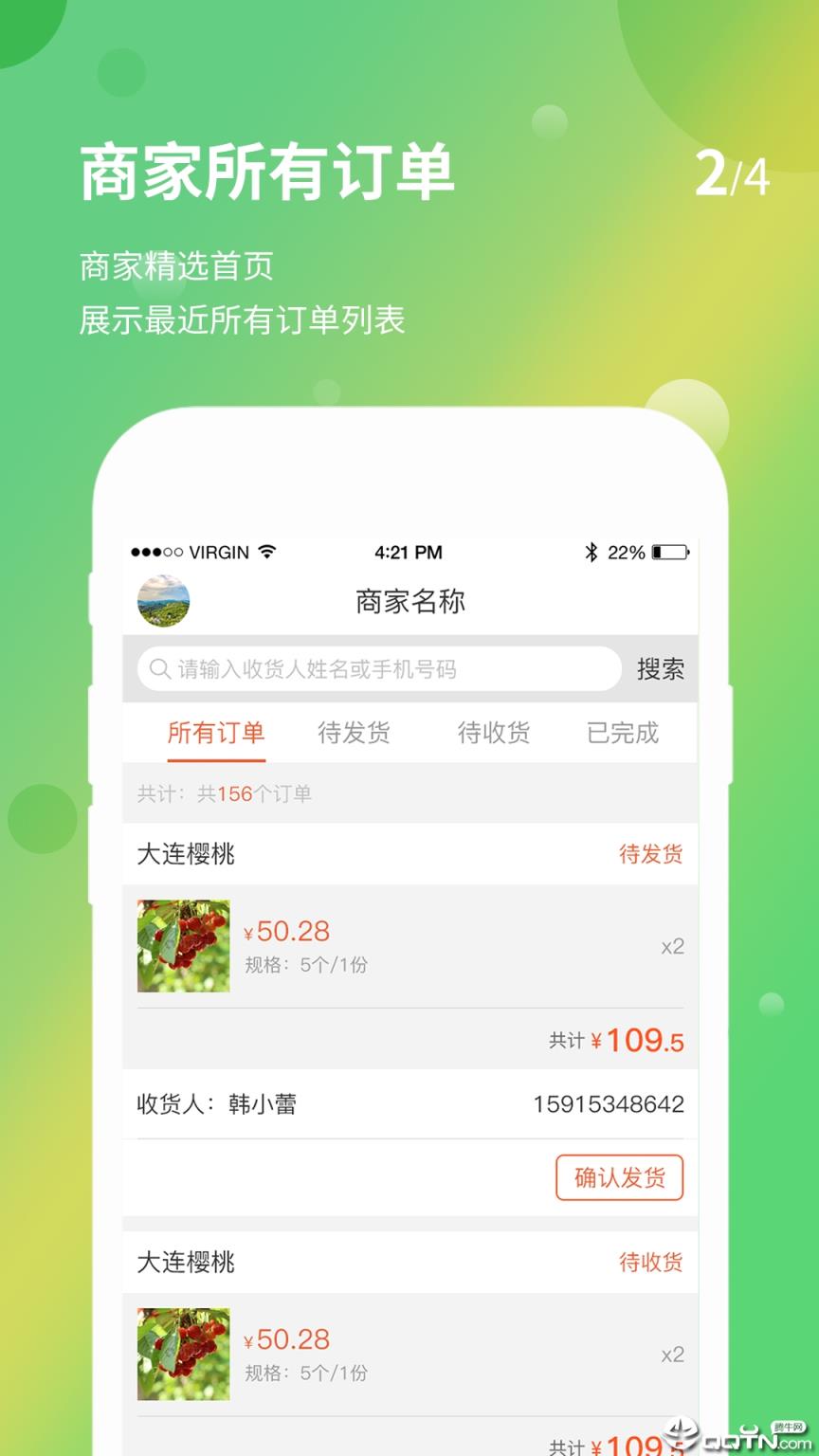
Task: Tap the recipient phone number 15915348642
Action: (610, 1102)
